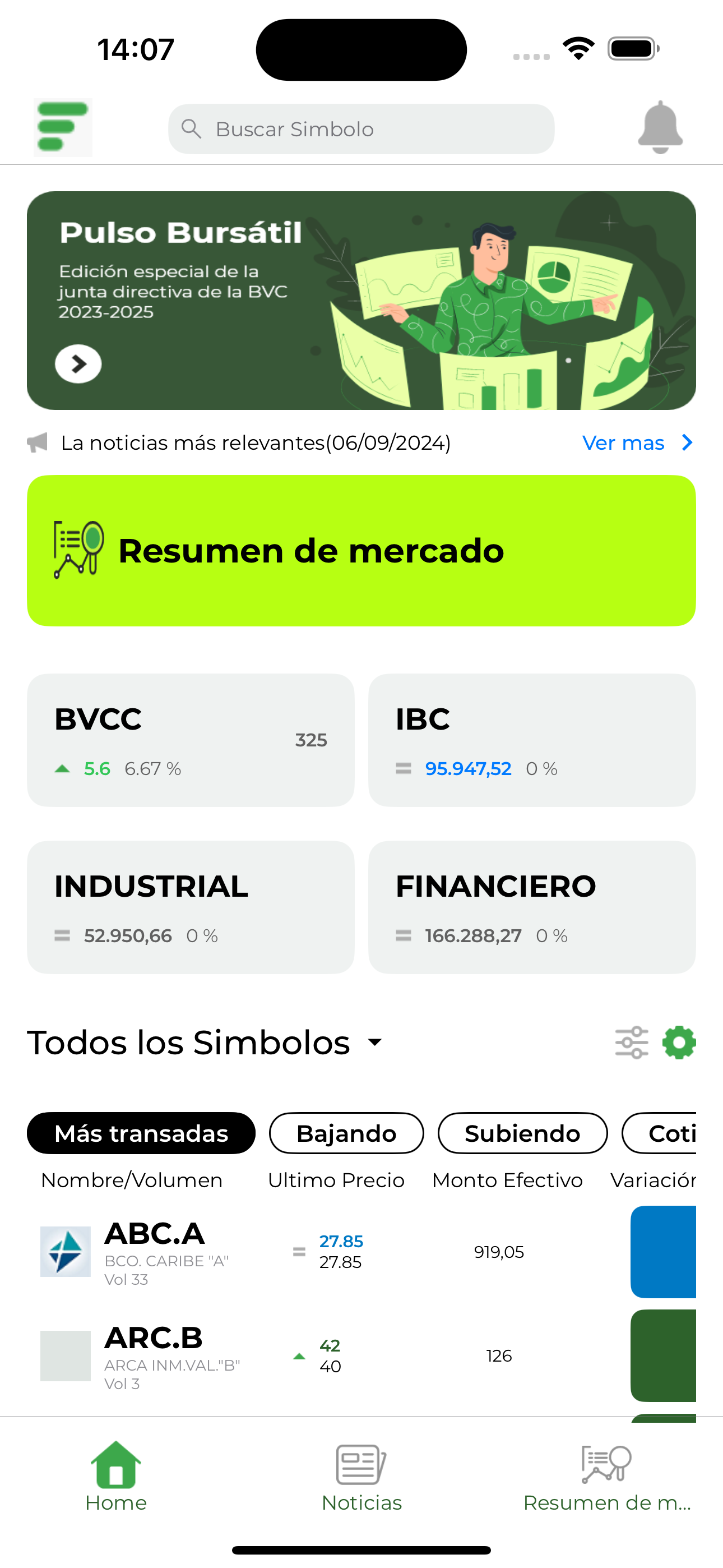Open symbol list settings with the gear icon
This screenshot has width=723, height=1568.
click(x=679, y=1041)
